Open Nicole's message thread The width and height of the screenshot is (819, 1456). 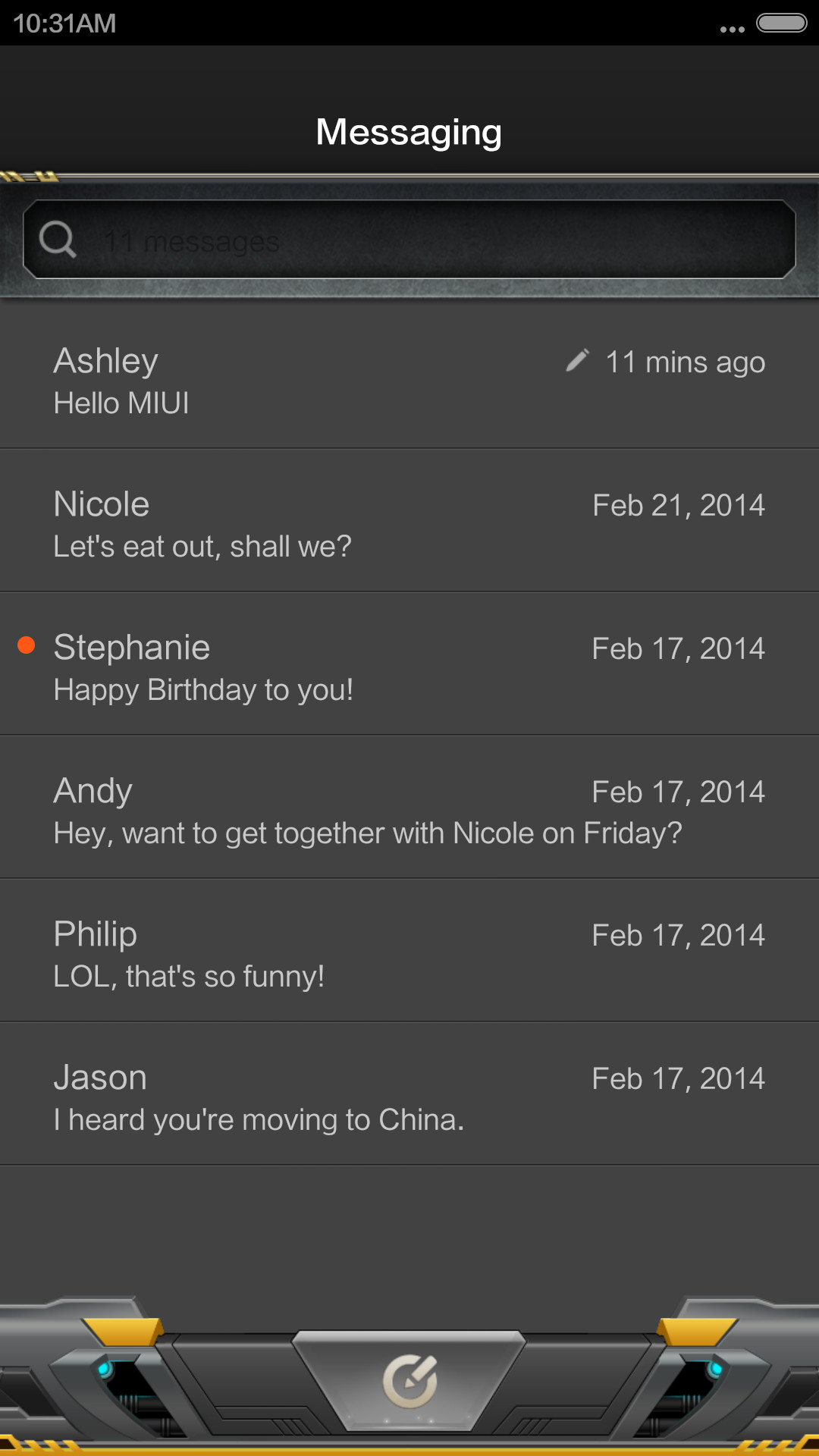409,520
